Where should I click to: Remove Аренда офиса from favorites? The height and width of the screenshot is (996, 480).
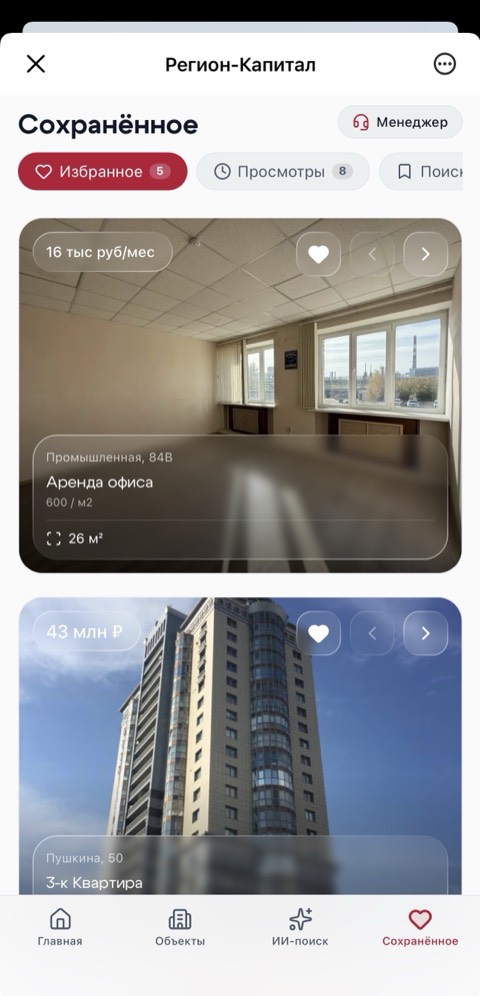[318, 254]
